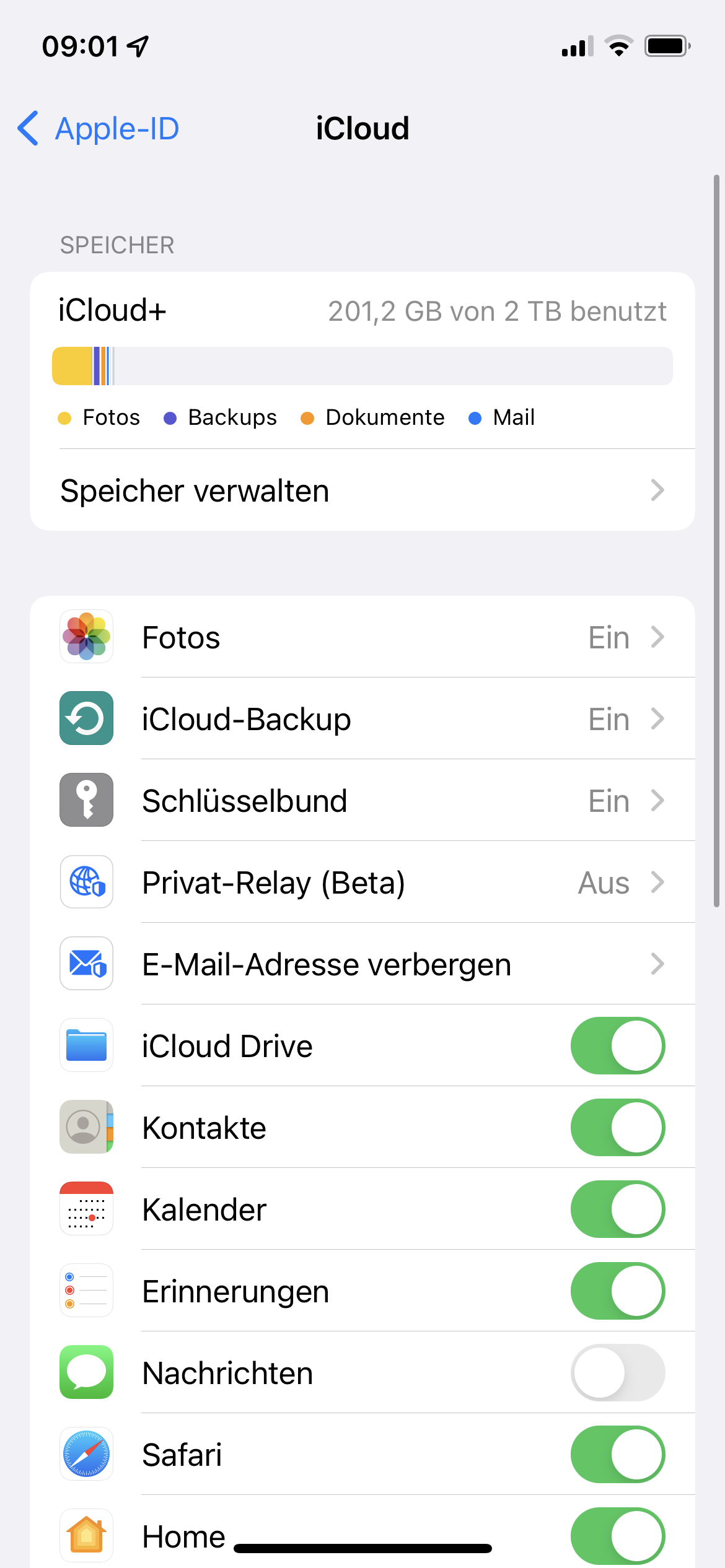Open E-Mail-Adresse verbergen
The width and height of the screenshot is (725, 1568).
(x=362, y=964)
